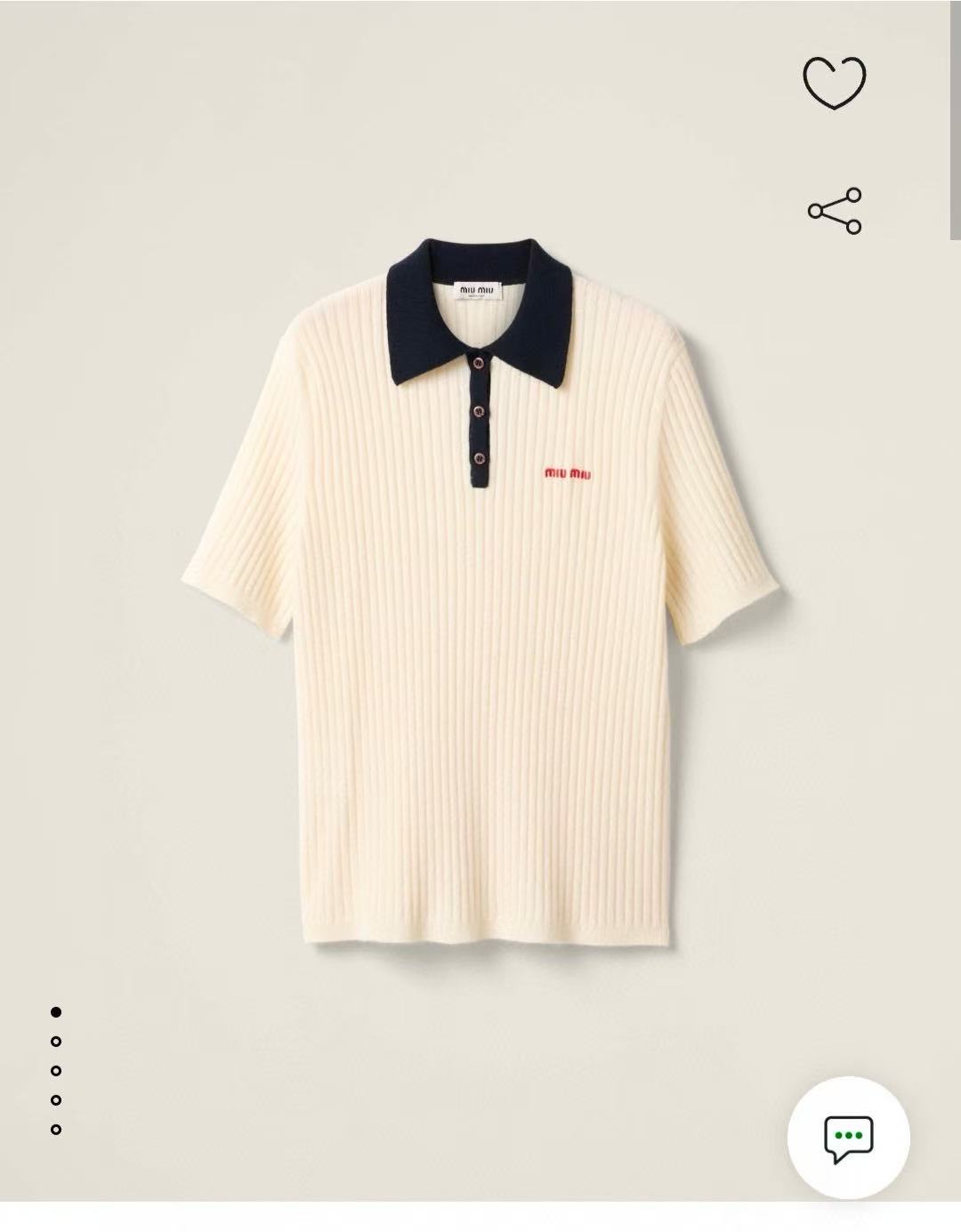Jump to the second image dot
This screenshot has height=1232, width=961.
point(56,1041)
